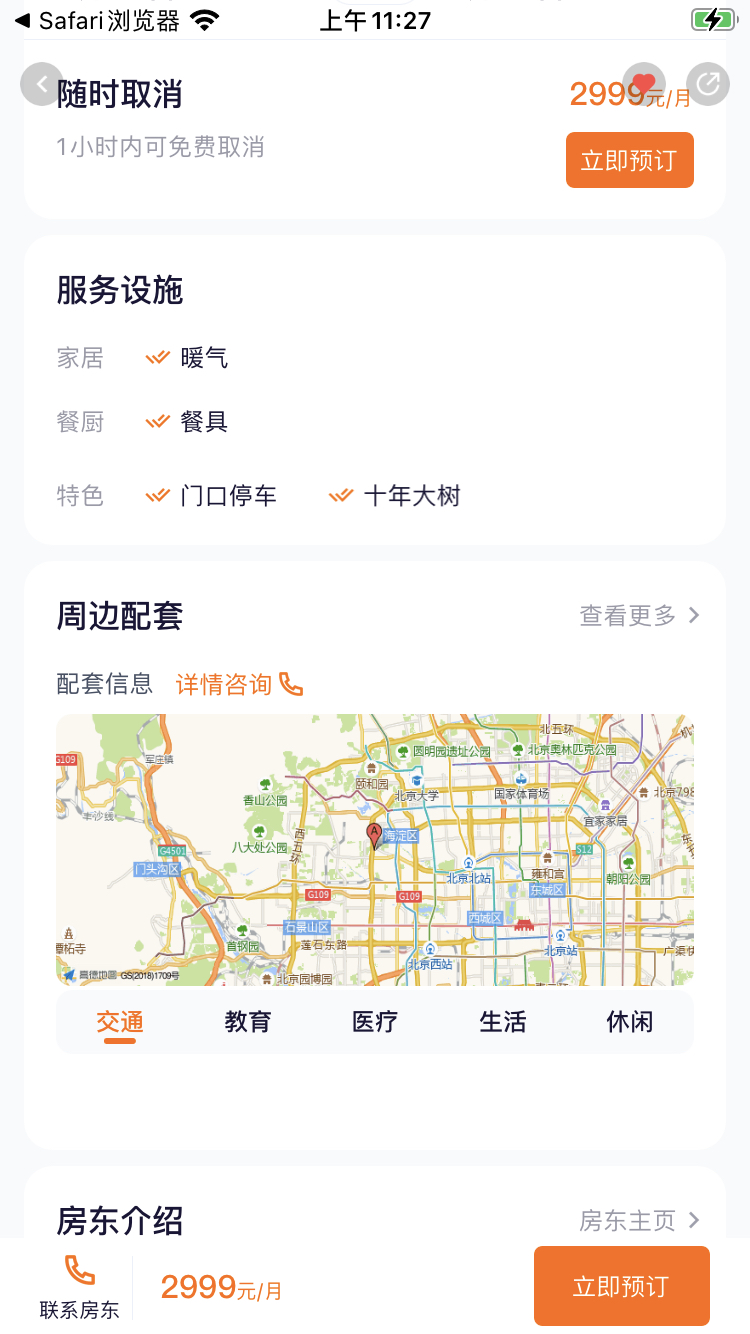Open 查看更多 for 周边配套
750x1334 pixels.
click(640, 615)
